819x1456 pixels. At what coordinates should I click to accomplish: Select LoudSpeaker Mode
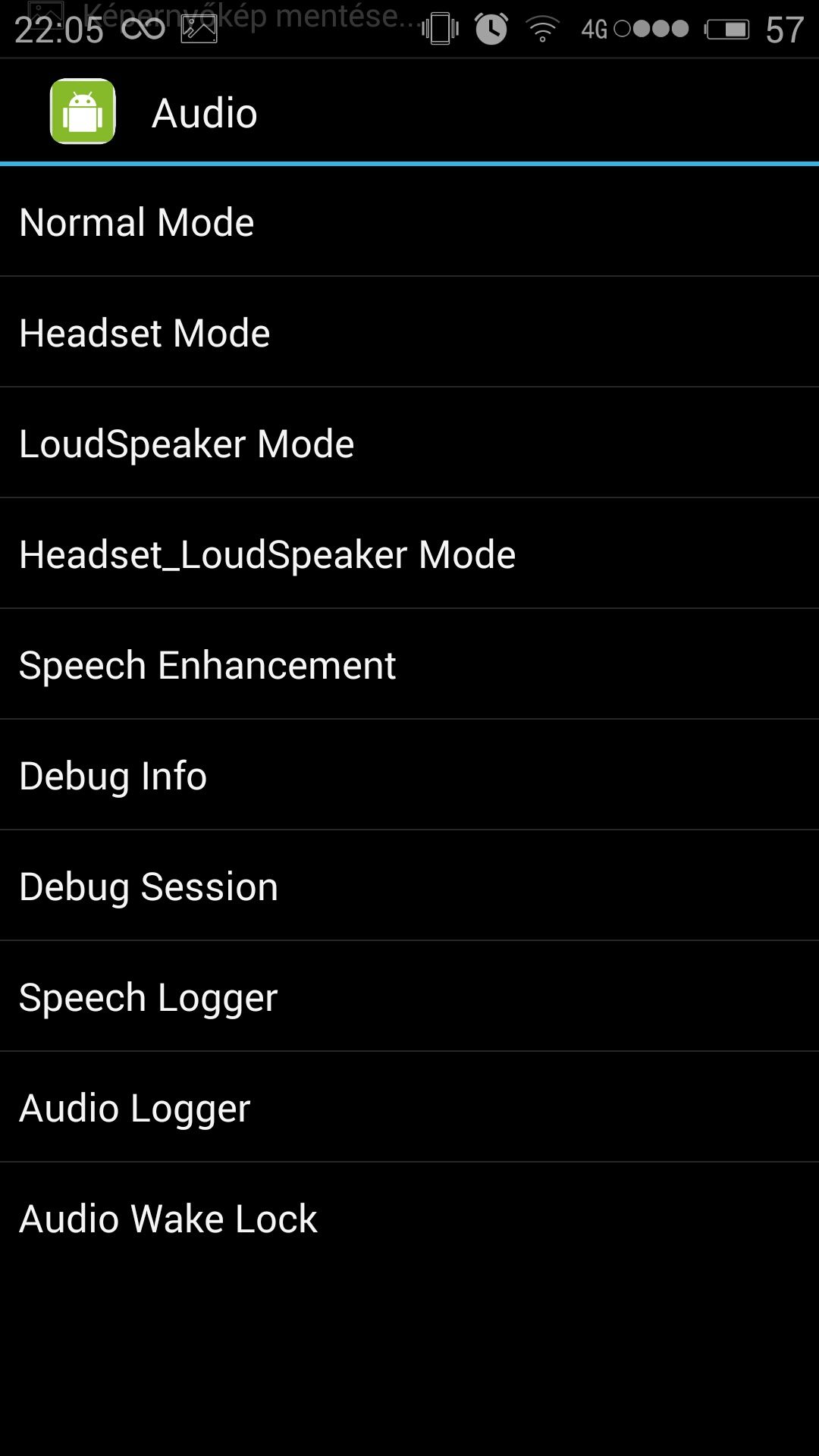409,443
